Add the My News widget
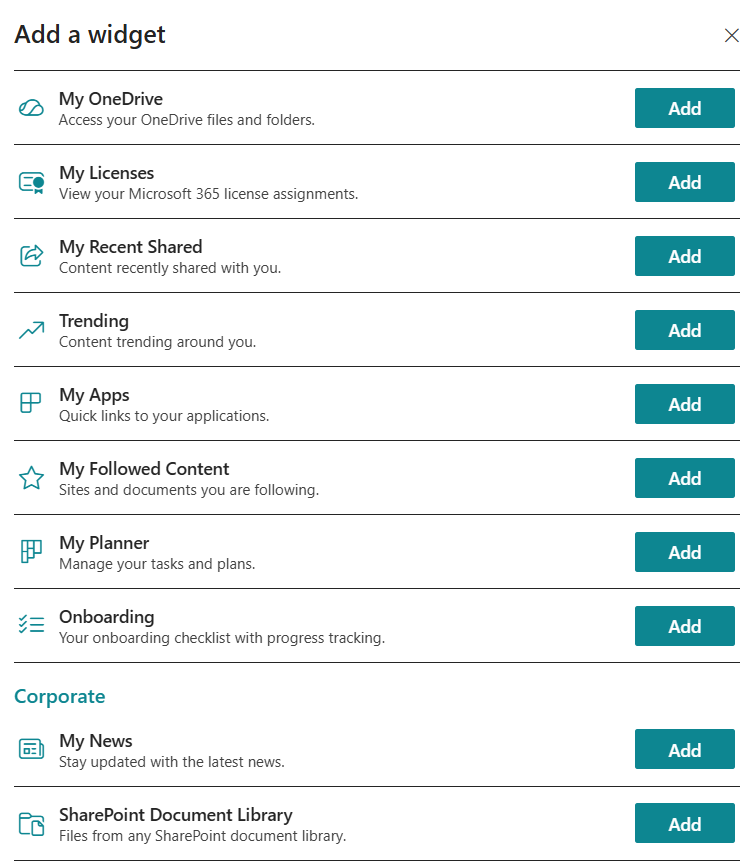This screenshot has height=867, width=747. pyautogui.click(x=684, y=749)
